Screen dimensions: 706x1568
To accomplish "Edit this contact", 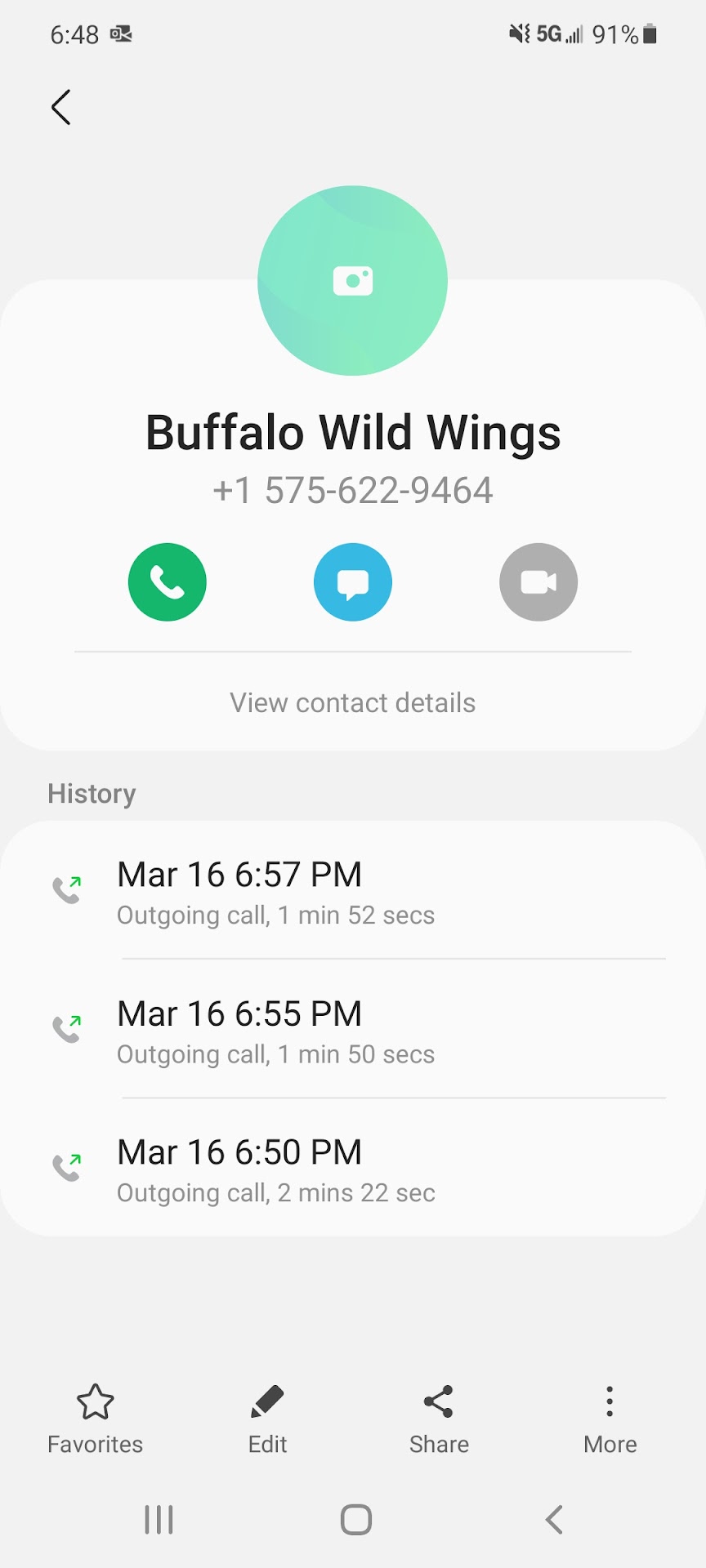I will 267,1419.
